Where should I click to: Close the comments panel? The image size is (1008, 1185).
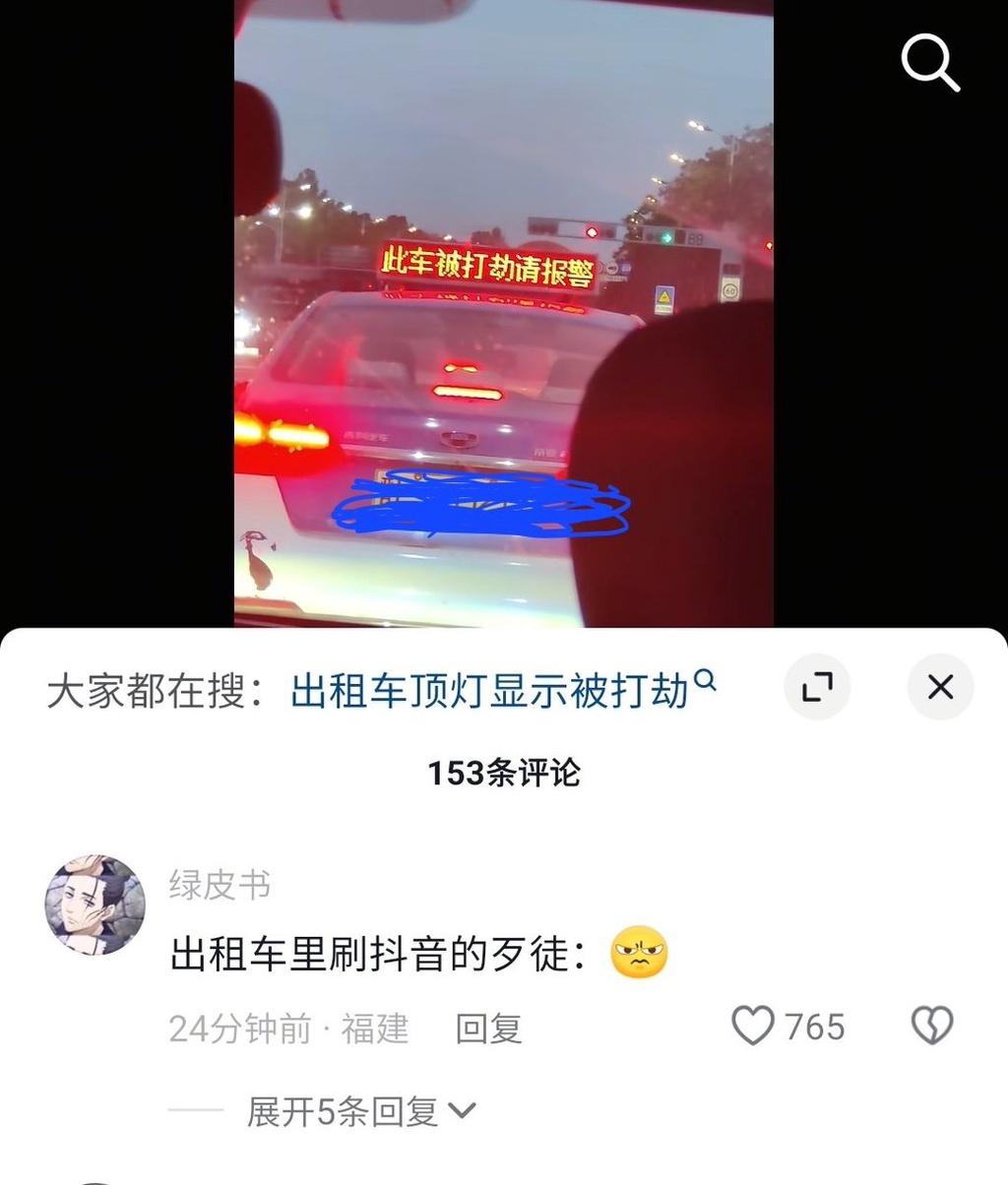(x=940, y=687)
